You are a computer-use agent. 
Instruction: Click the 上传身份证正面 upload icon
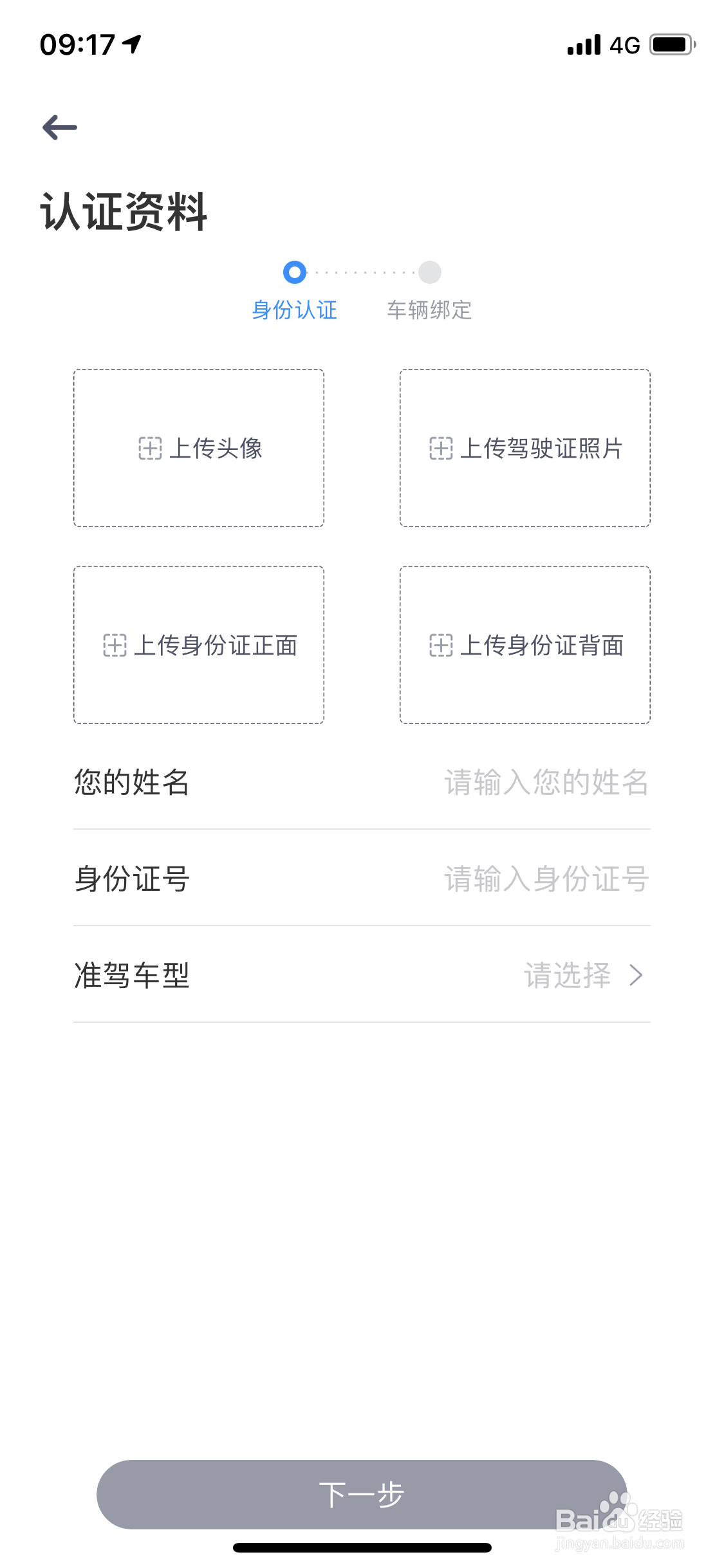tap(116, 646)
